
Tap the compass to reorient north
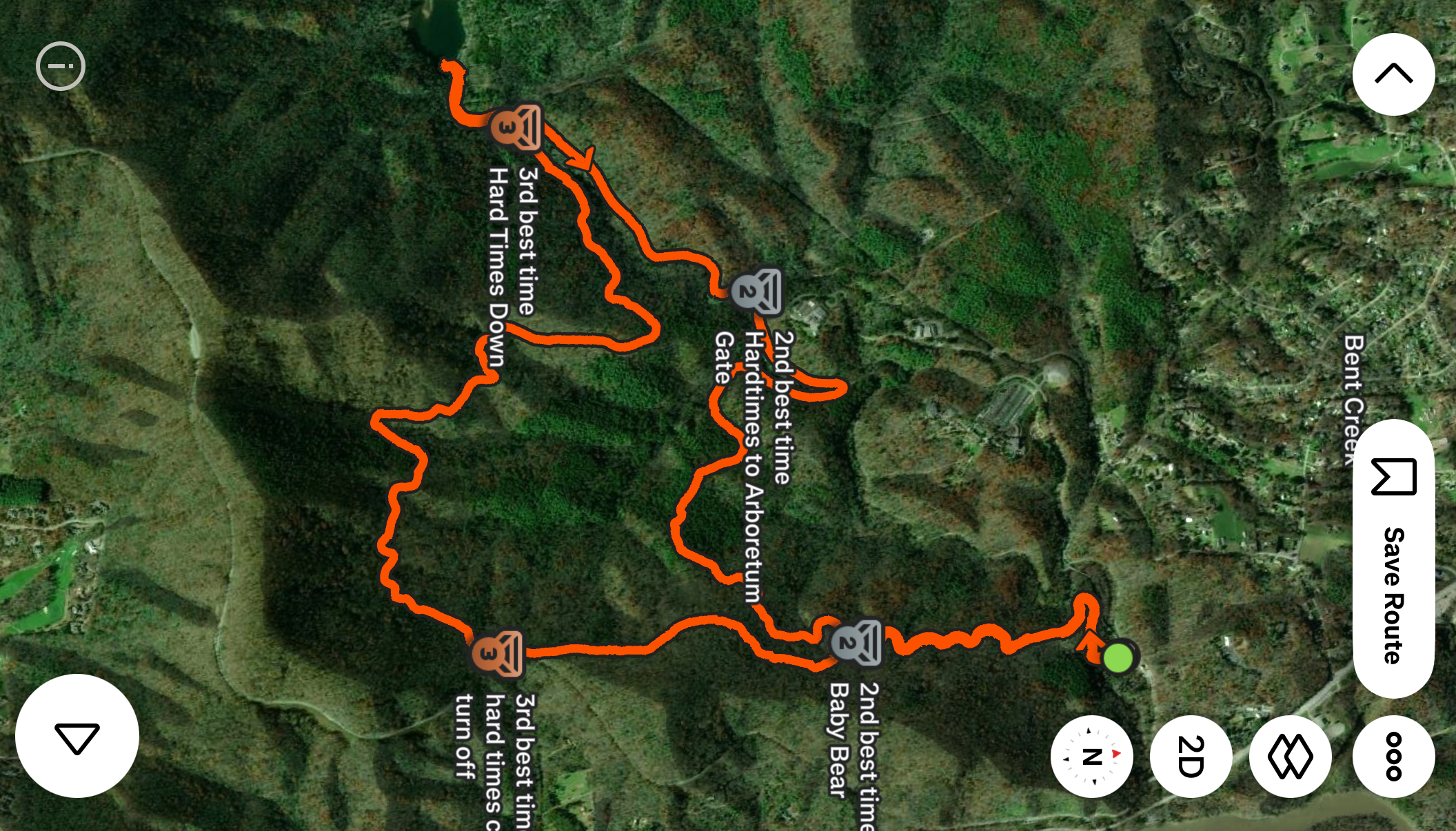1091,756
